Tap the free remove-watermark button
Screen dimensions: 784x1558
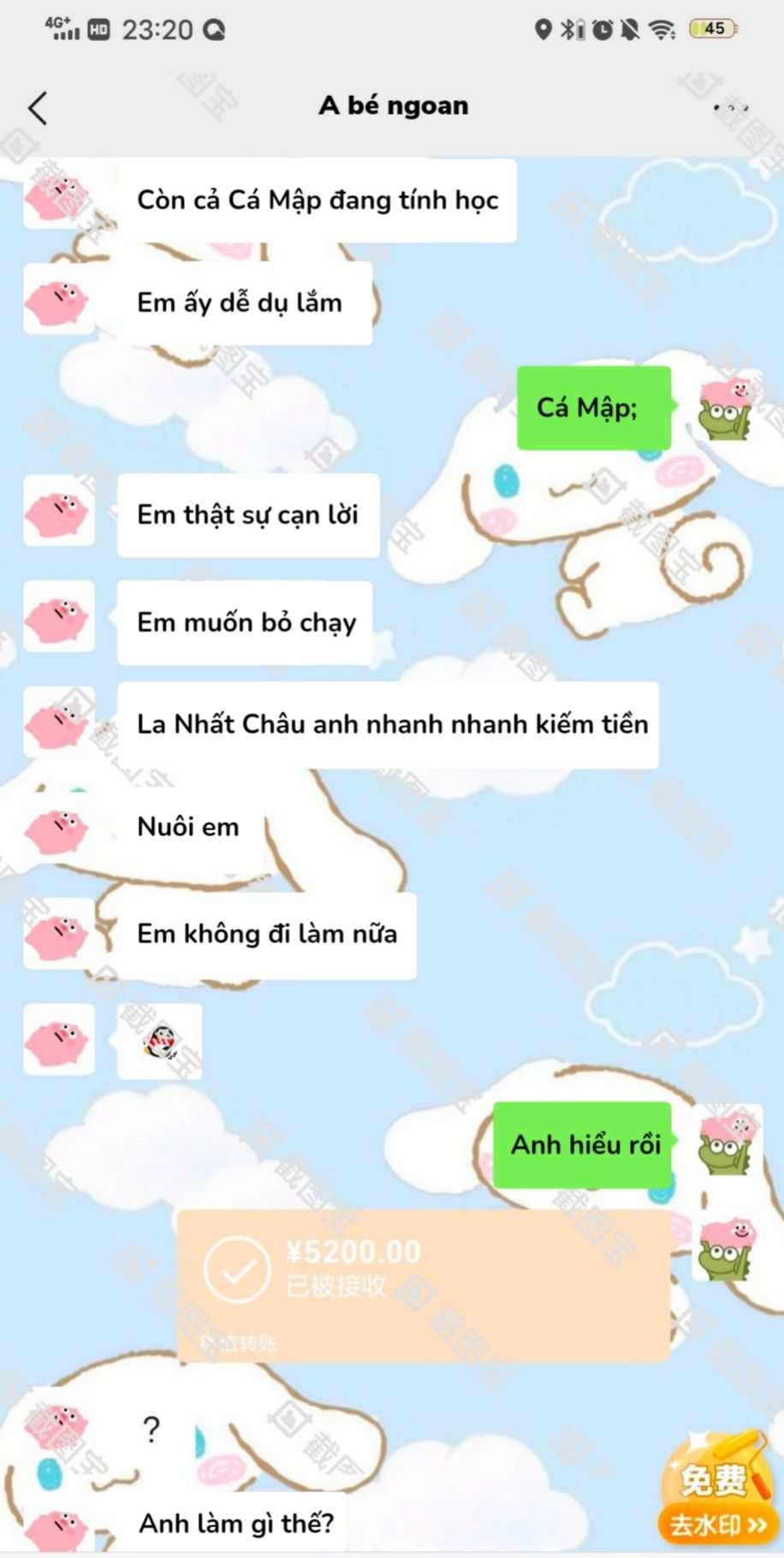(717, 1491)
